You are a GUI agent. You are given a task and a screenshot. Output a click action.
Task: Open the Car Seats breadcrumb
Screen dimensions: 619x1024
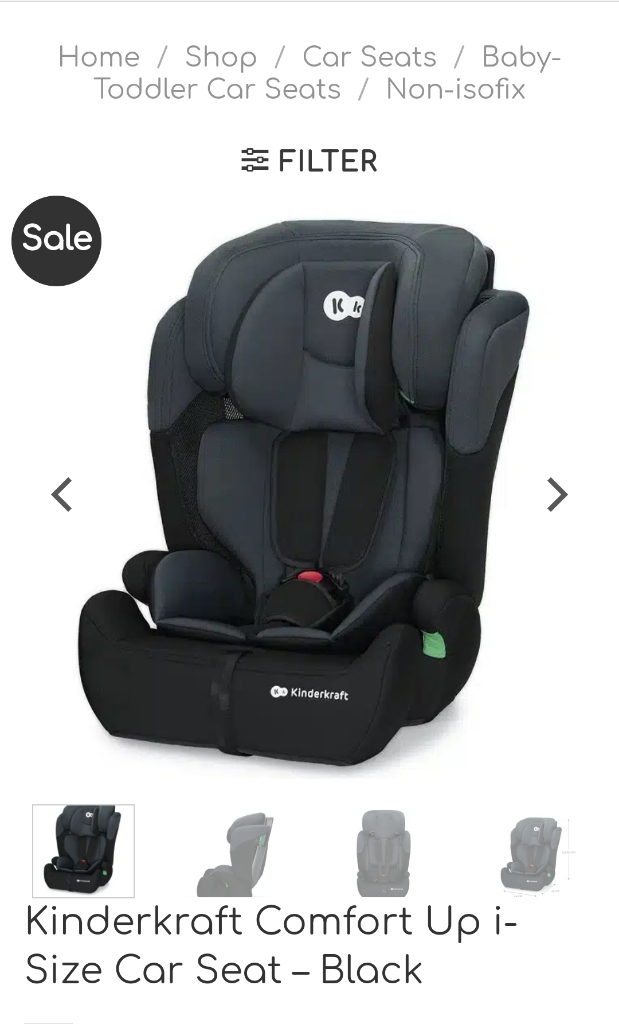pos(369,57)
